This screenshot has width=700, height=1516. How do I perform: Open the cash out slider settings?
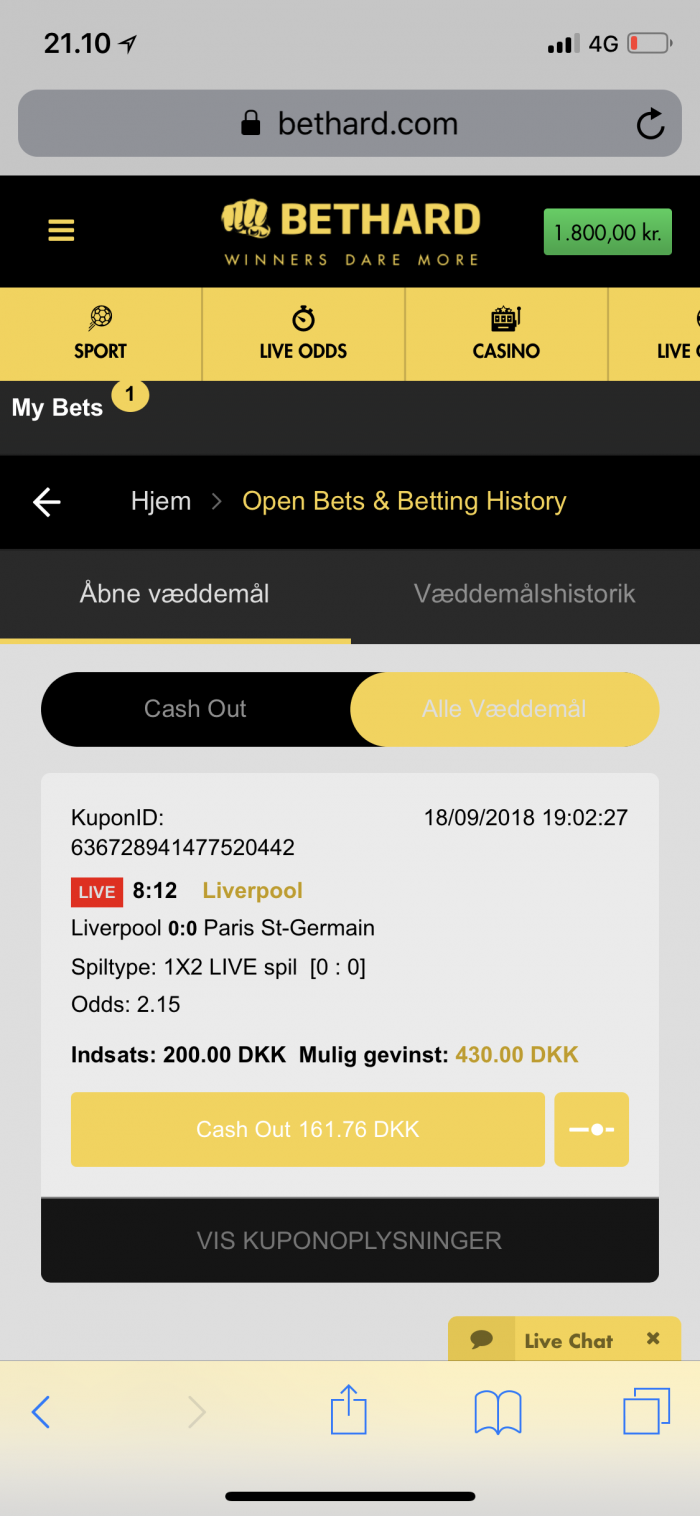click(591, 1129)
